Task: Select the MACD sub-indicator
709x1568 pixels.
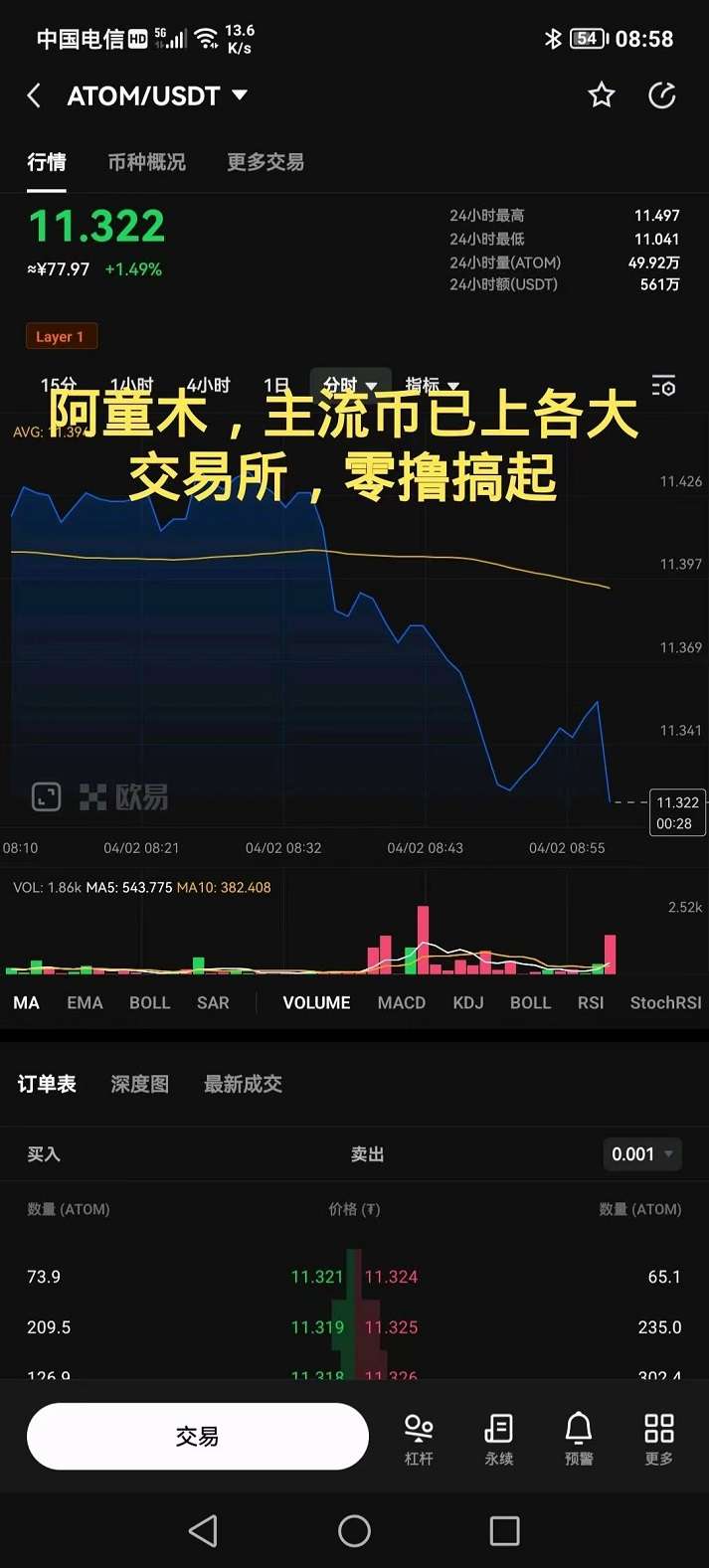Action: click(x=401, y=1002)
